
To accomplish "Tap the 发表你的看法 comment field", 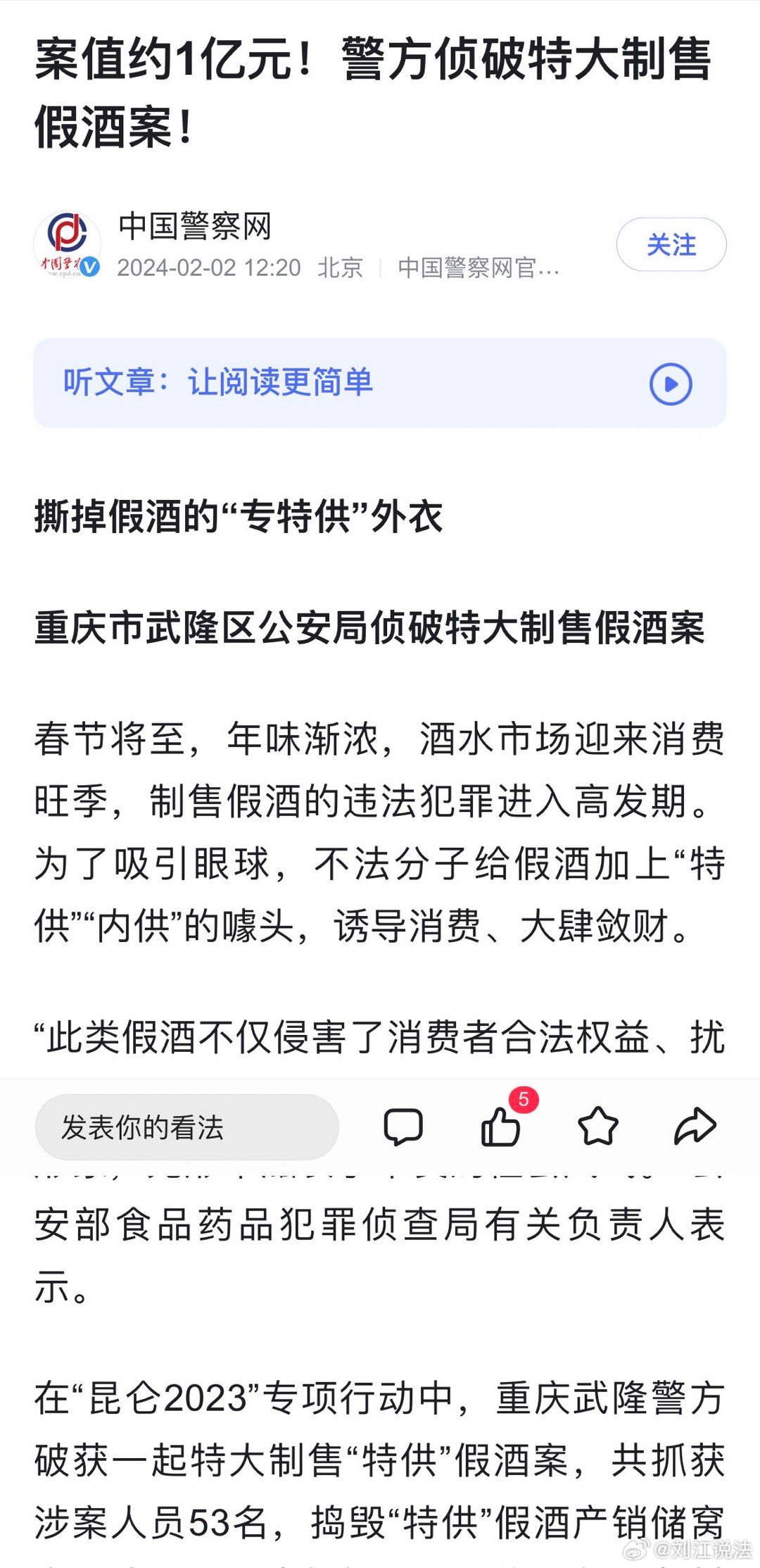I will [x=186, y=1127].
